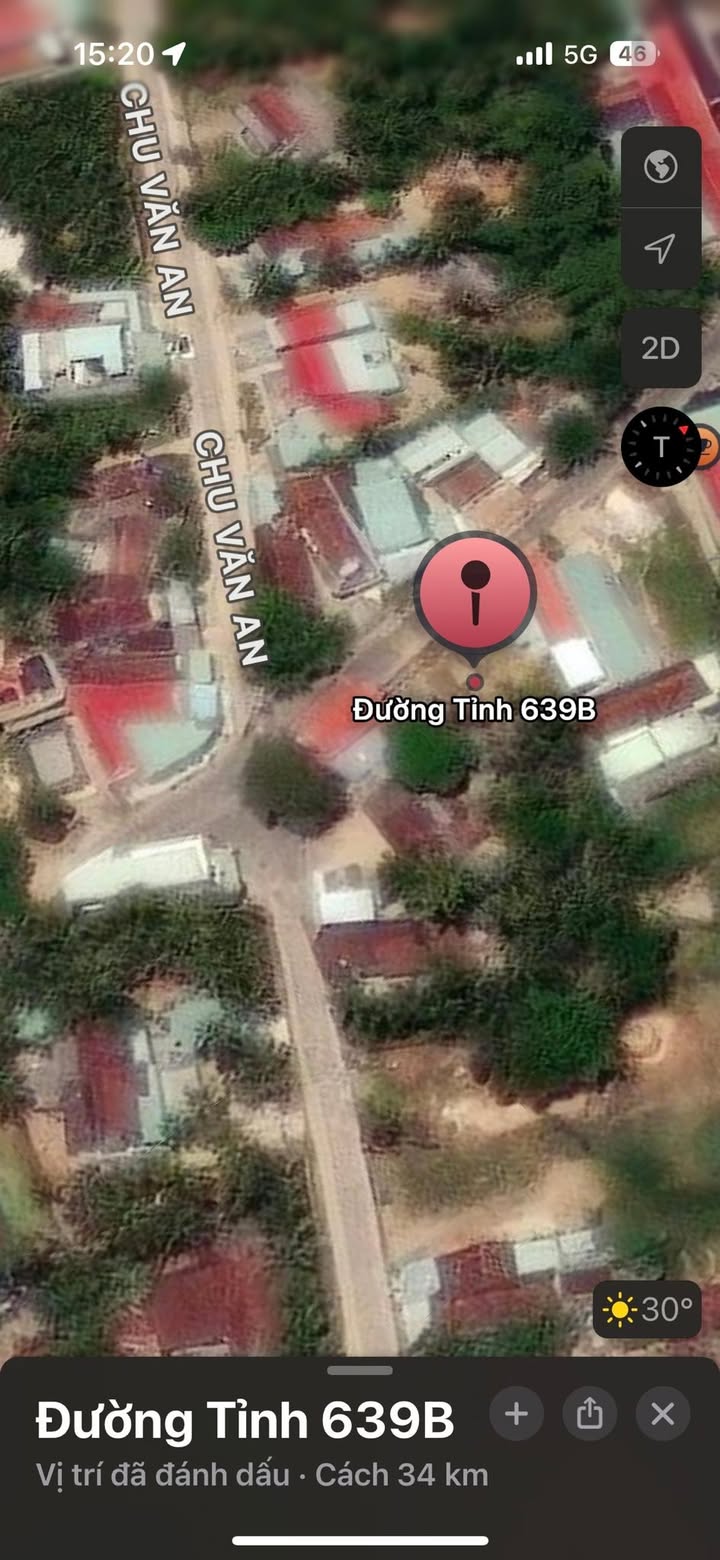This screenshot has height=1560, width=720.
Task: Switch the map to 2D view
Action: click(x=660, y=348)
